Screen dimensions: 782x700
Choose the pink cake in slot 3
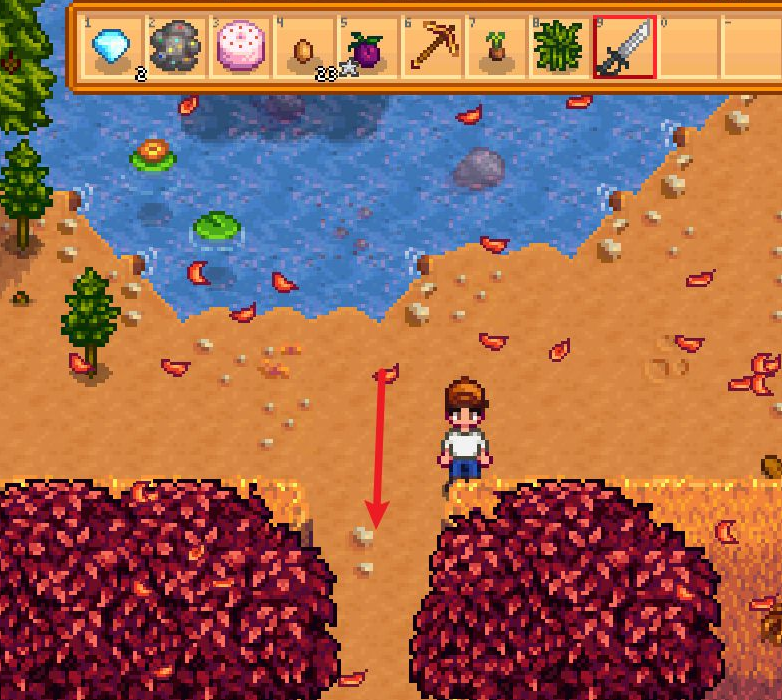pyautogui.click(x=240, y=47)
